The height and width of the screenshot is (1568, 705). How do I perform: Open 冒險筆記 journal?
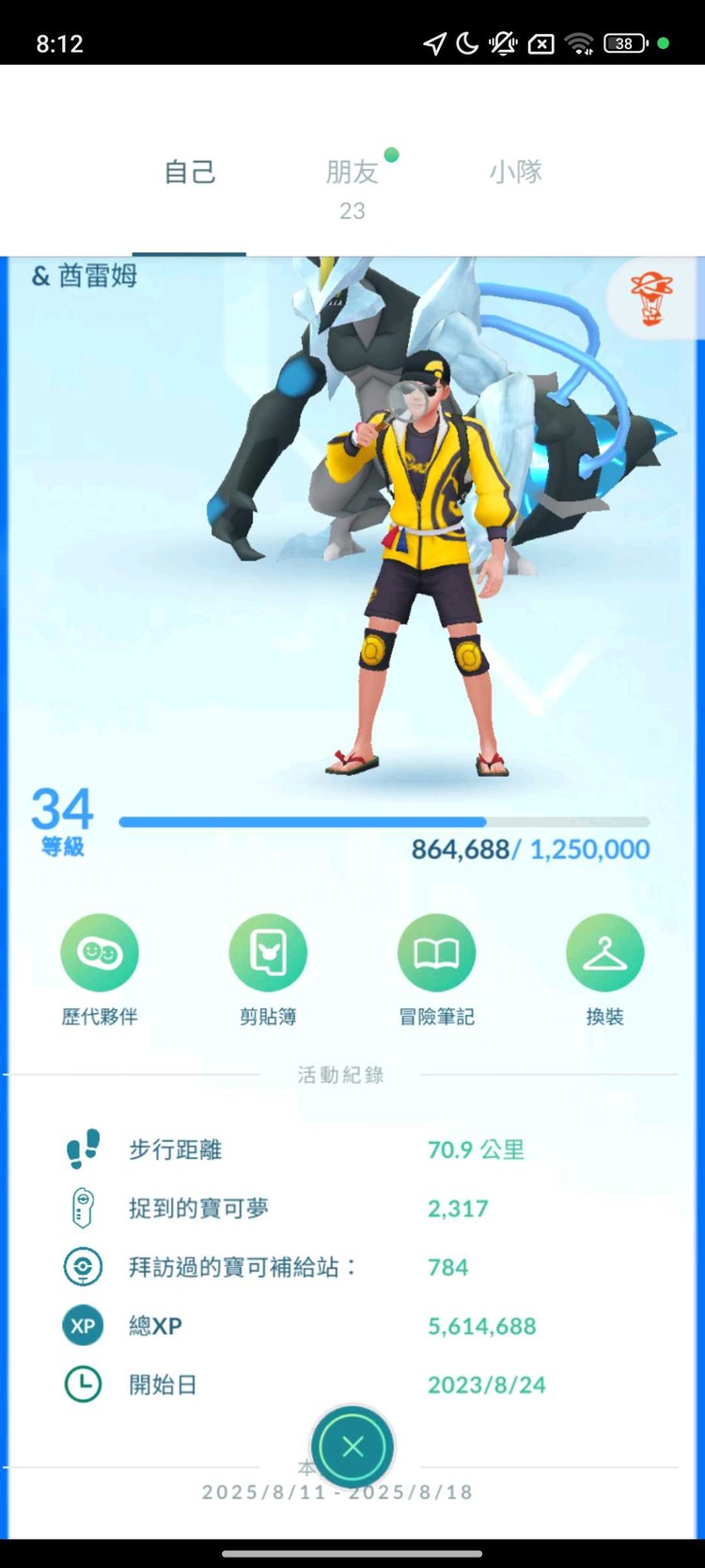pos(436,954)
